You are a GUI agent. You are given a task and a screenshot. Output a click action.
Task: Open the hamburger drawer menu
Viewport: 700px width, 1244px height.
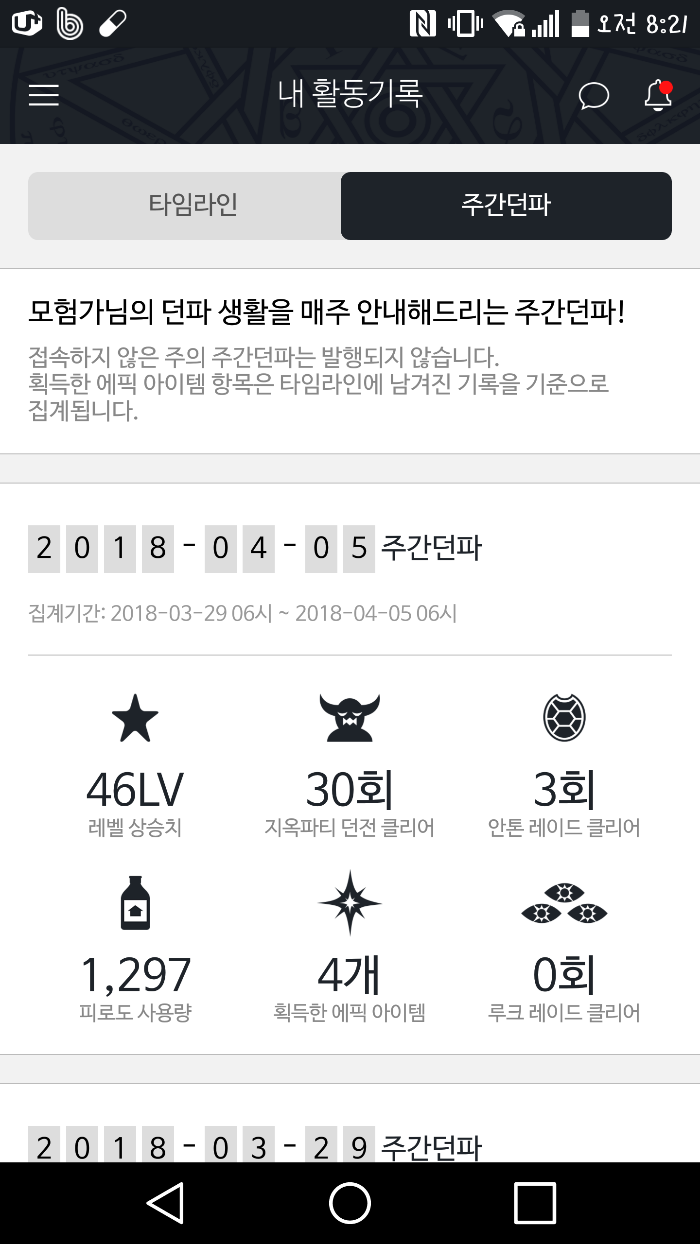click(x=44, y=95)
